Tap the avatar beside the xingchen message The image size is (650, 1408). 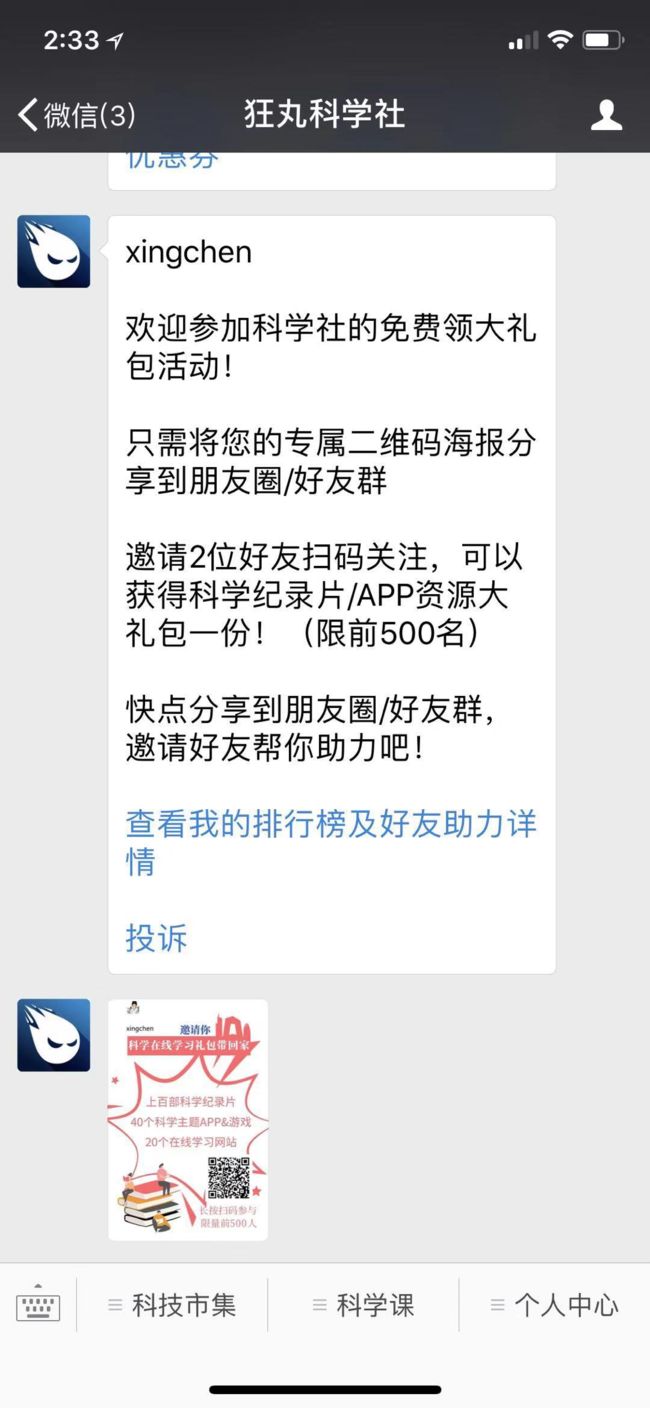click(53, 251)
